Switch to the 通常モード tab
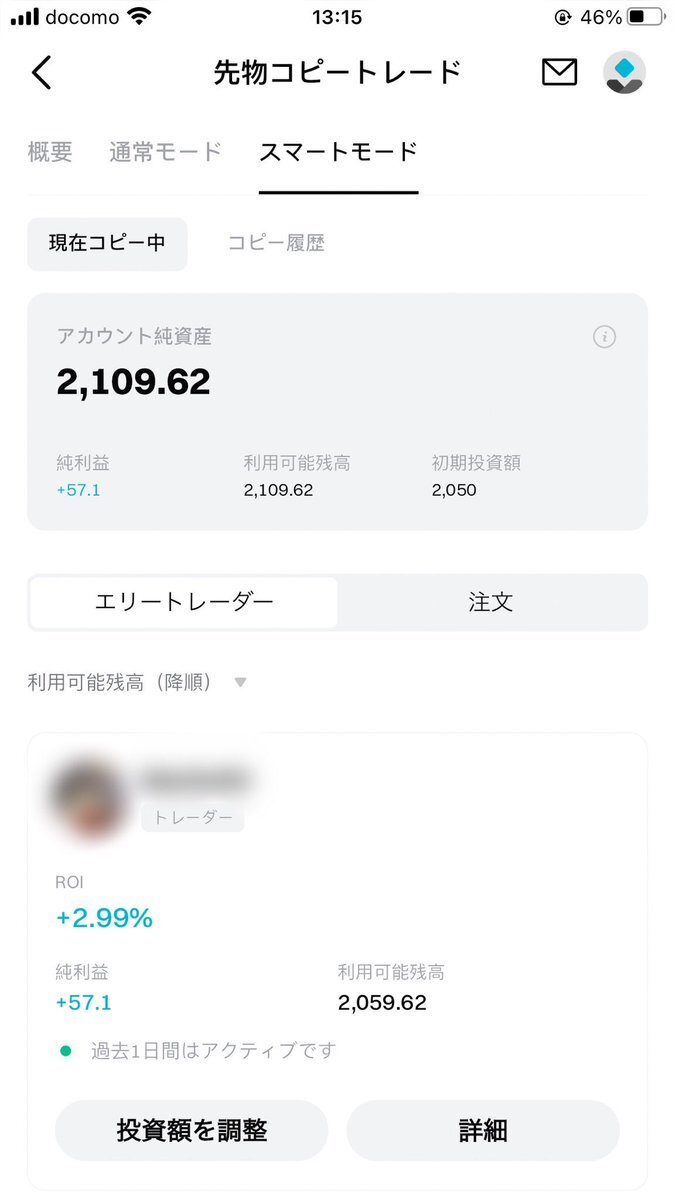 165,152
